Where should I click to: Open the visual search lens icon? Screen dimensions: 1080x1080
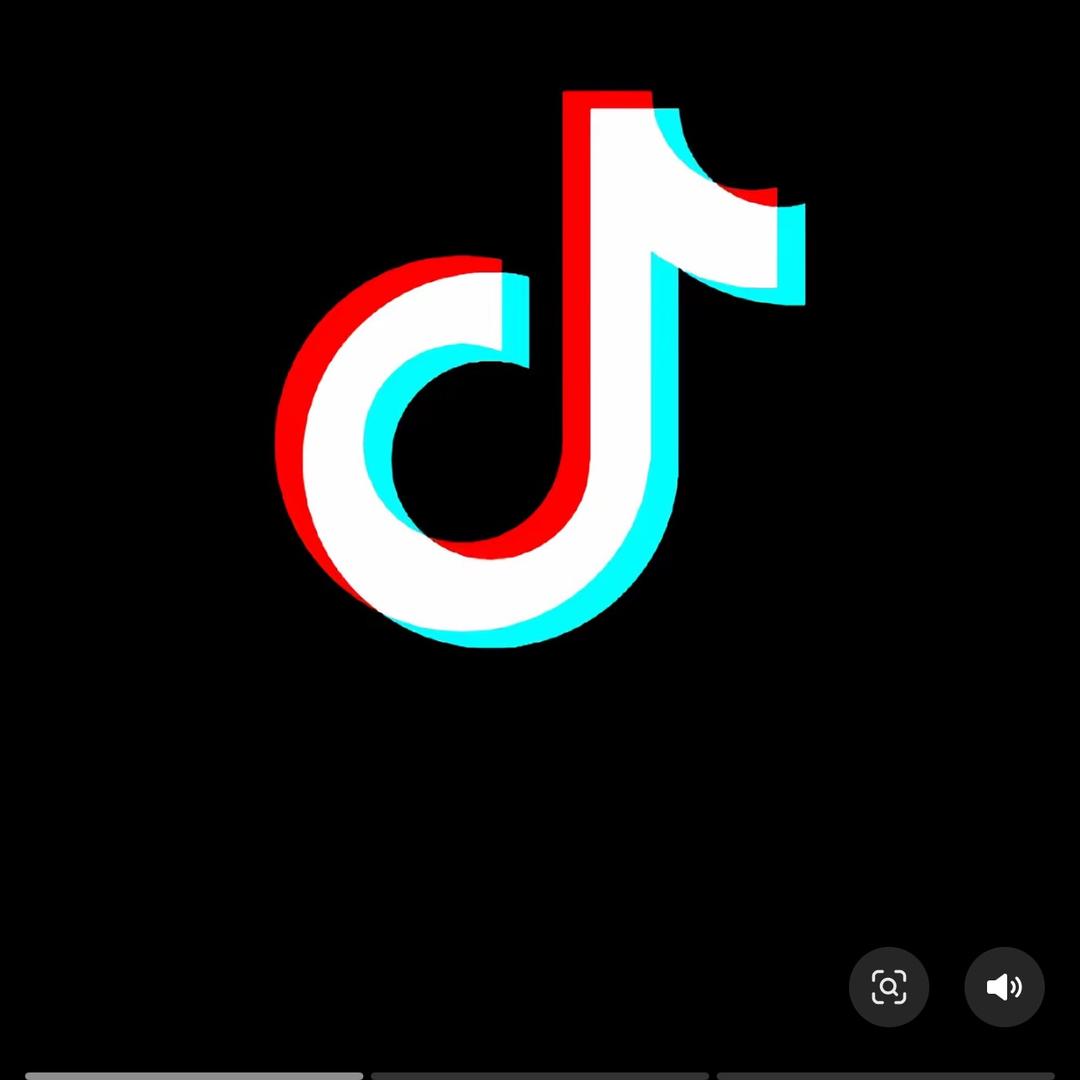coord(888,987)
